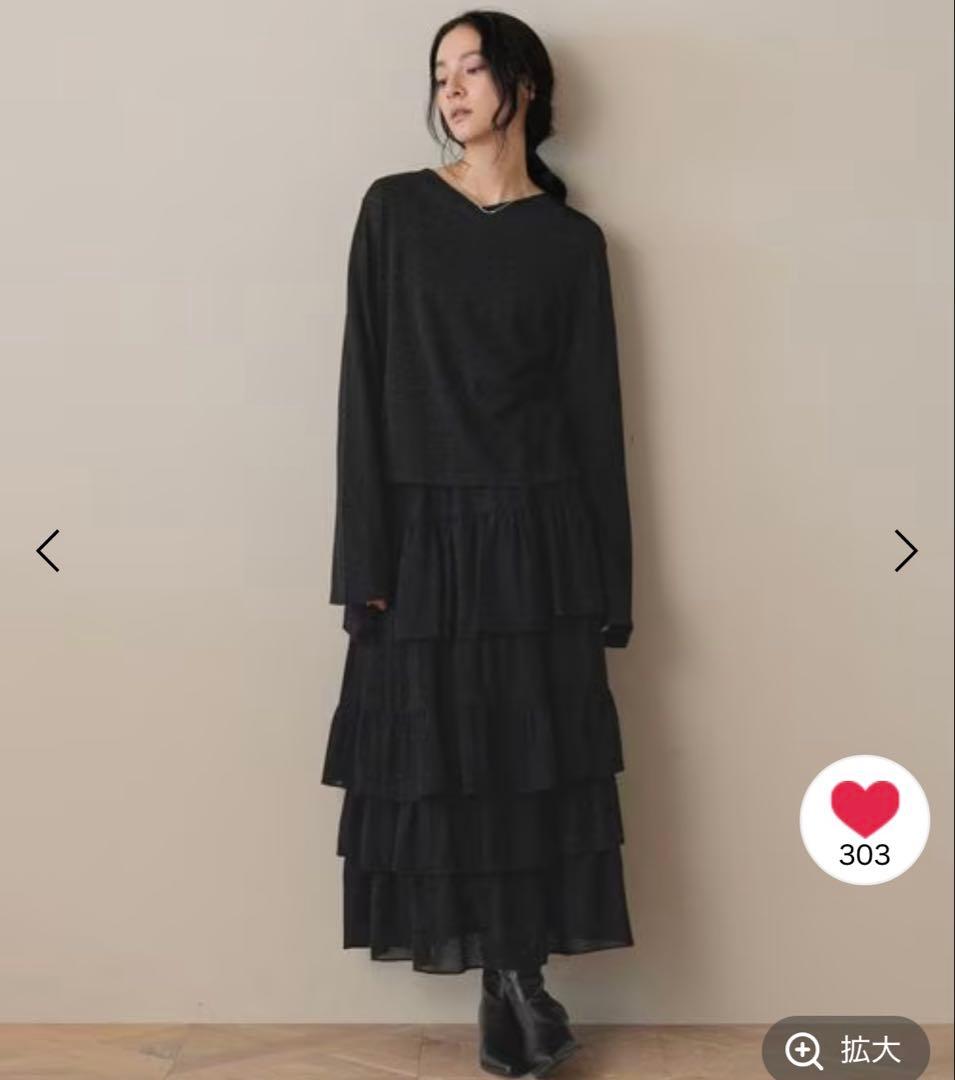Go to the next product image
This screenshot has height=1080, width=955.
(906, 550)
